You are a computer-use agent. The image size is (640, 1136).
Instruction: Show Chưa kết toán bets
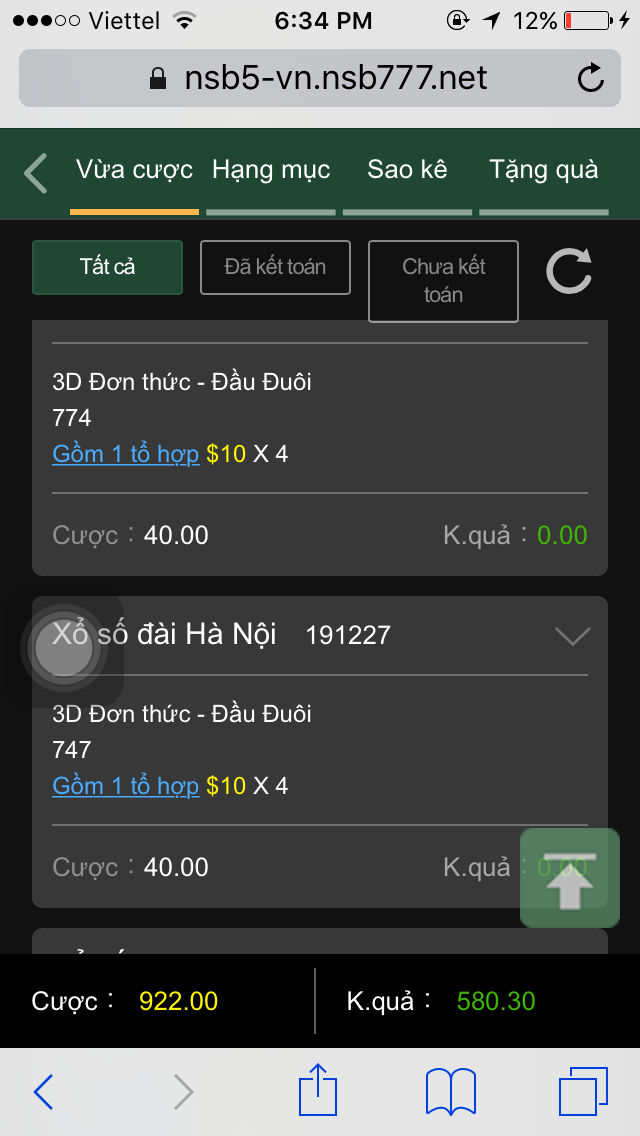click(x=443, y=281)
